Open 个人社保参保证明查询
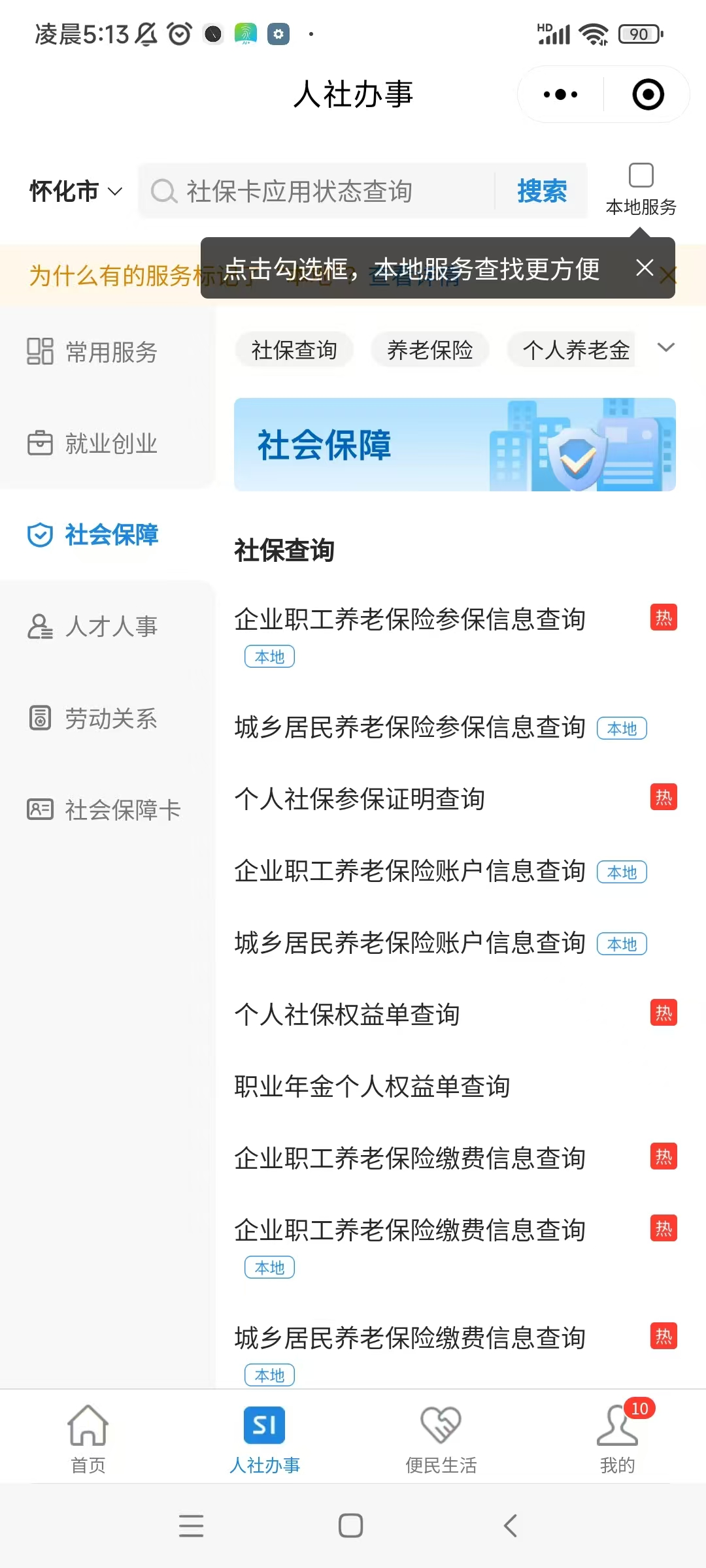This screenshot has height=1568, width=706. coord(360,799)
